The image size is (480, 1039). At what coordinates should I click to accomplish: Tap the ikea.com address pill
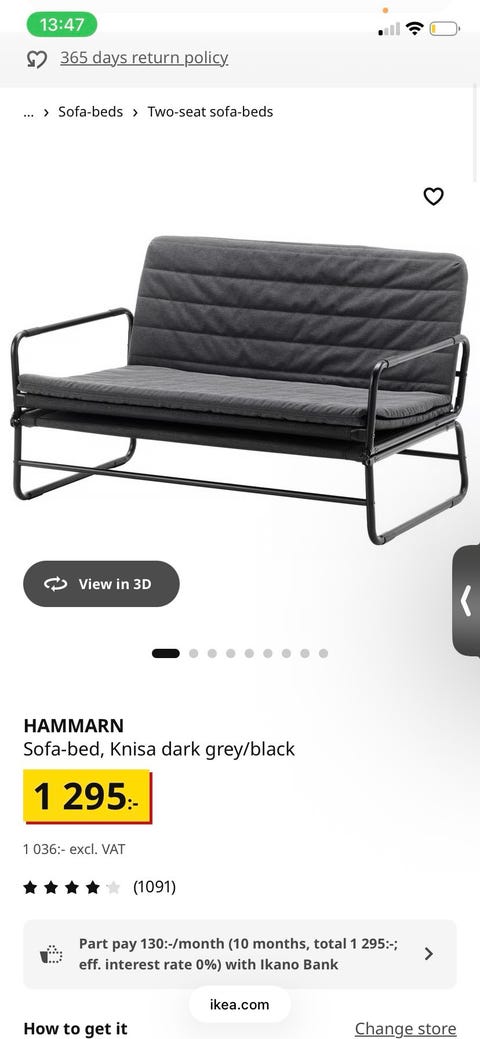(240, 1005)
